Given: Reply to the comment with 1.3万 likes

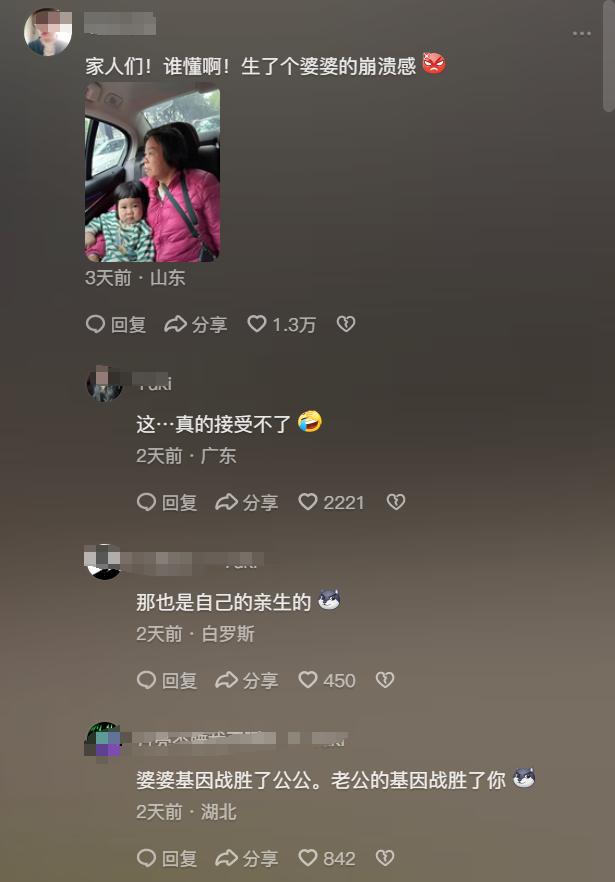Looking at the screenshot, I should (116, 324).
